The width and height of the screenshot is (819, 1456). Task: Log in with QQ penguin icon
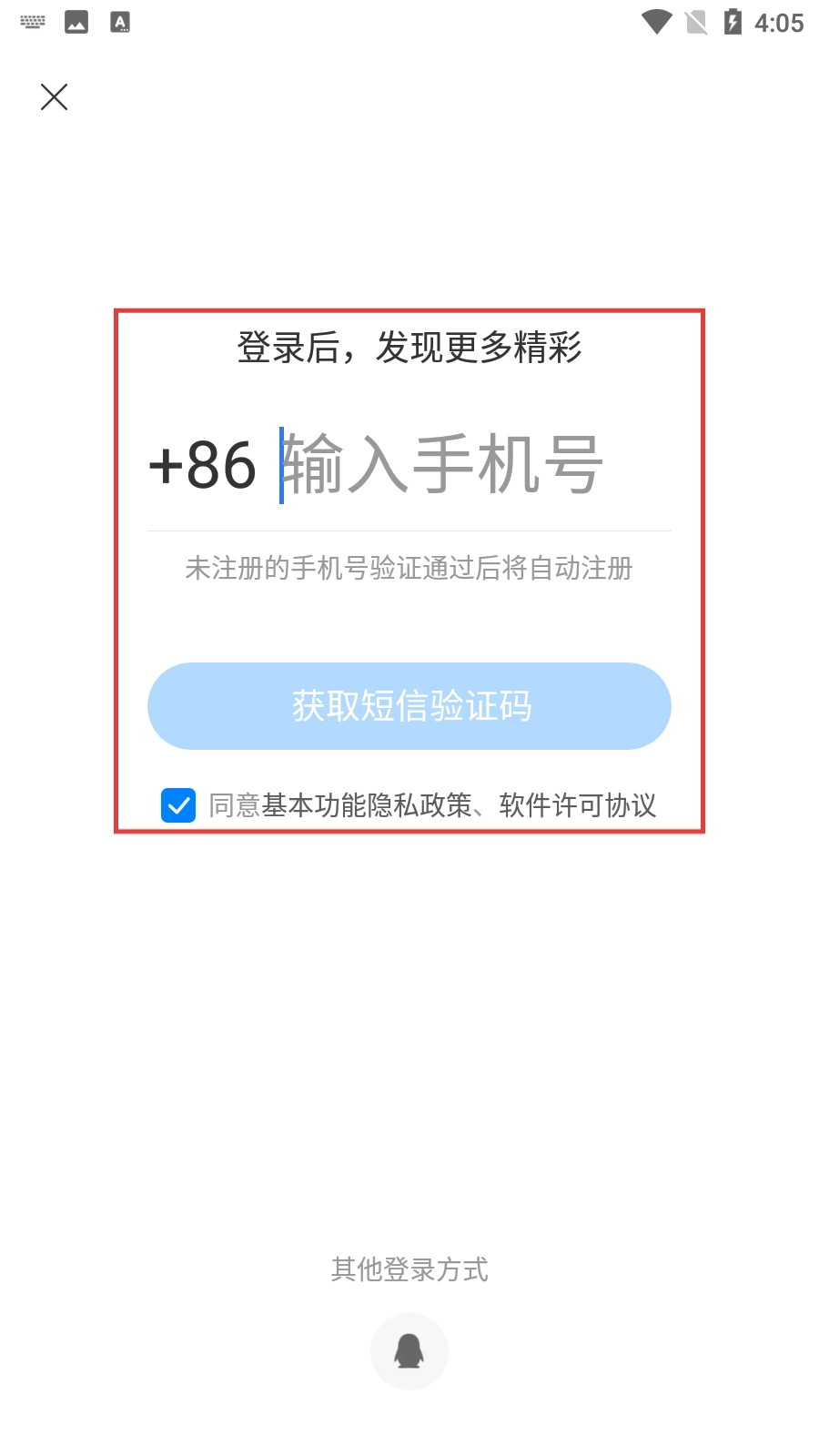click(409, 1351)
